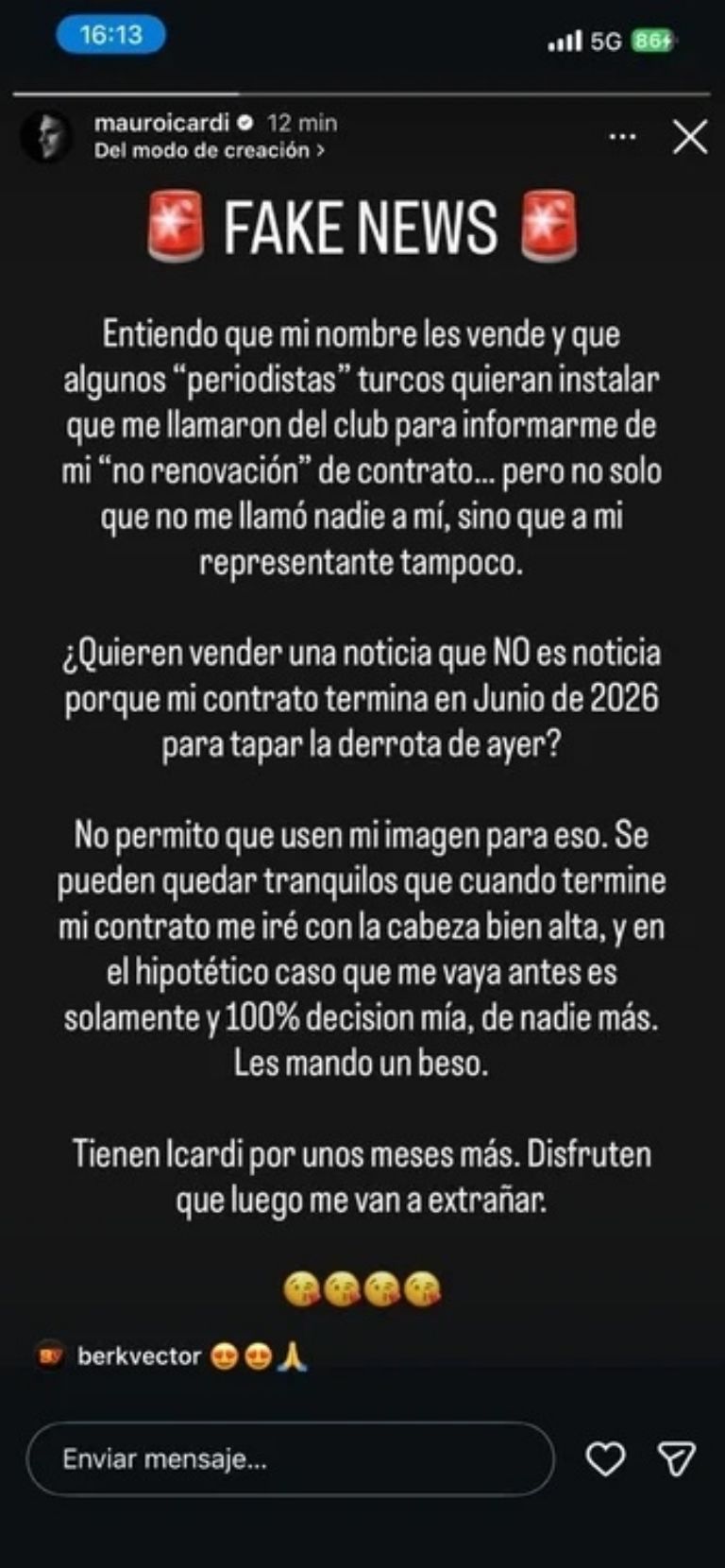Open mauroicardi's profile from the avatar

46,137
